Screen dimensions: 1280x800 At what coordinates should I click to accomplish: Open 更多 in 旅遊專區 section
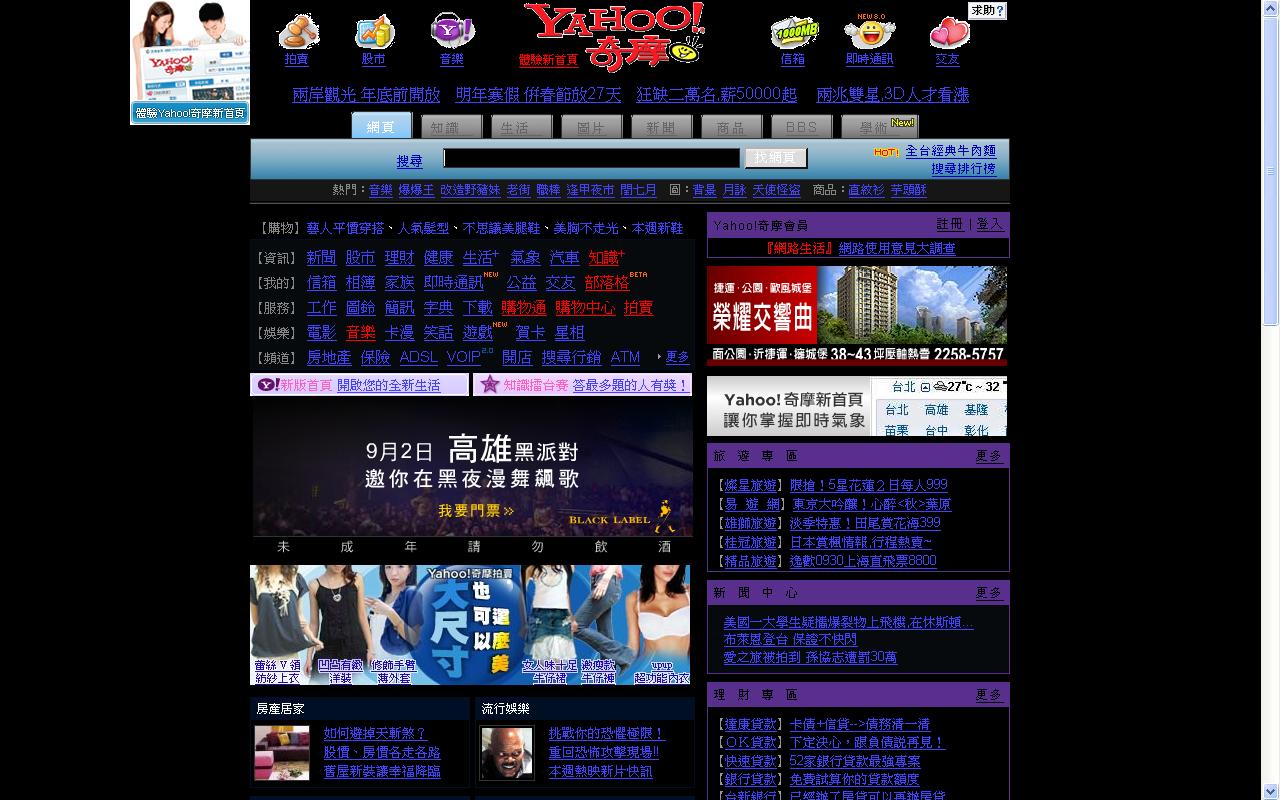tap(988, 456)
